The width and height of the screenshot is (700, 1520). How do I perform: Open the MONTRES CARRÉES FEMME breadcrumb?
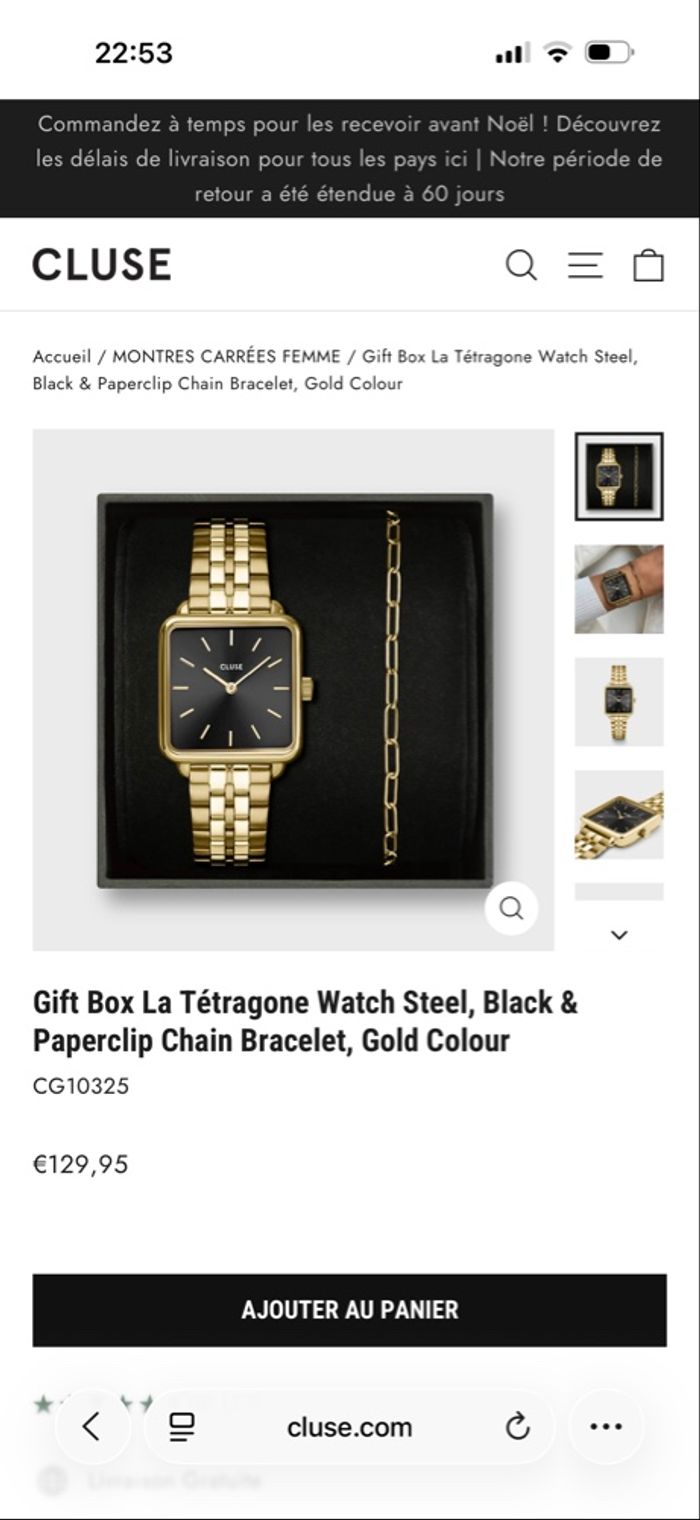click(227, 356)
